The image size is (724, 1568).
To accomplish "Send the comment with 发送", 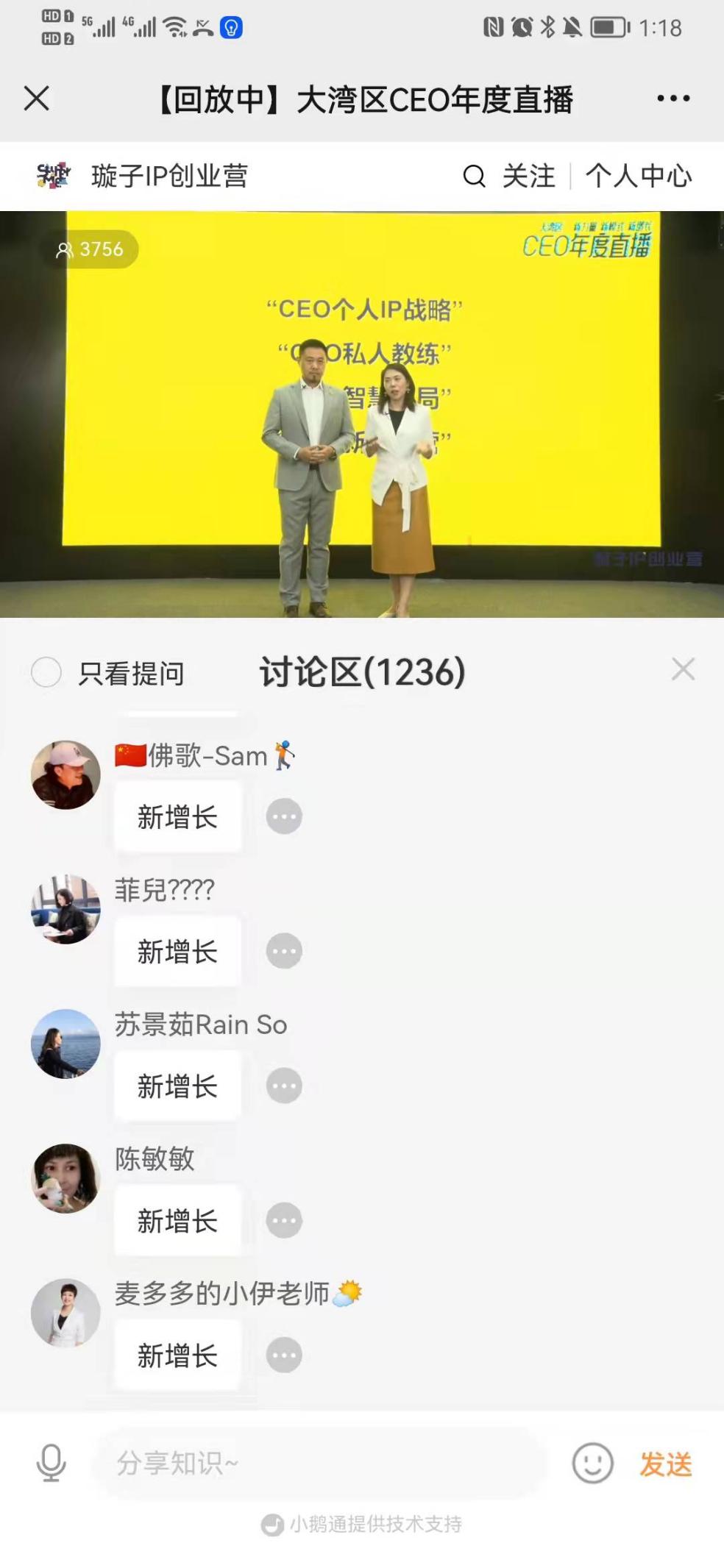I will [x=665, y=1464].
